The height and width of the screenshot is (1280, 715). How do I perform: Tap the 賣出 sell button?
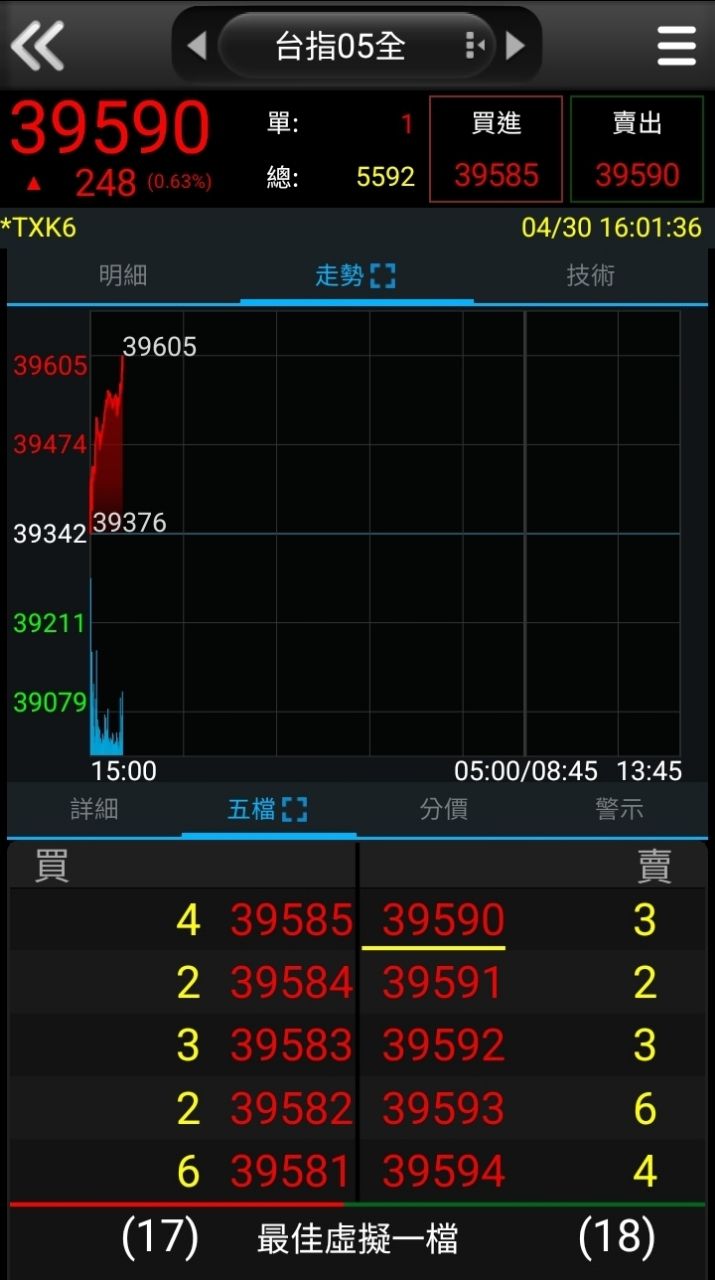click(x=637, y=150)
